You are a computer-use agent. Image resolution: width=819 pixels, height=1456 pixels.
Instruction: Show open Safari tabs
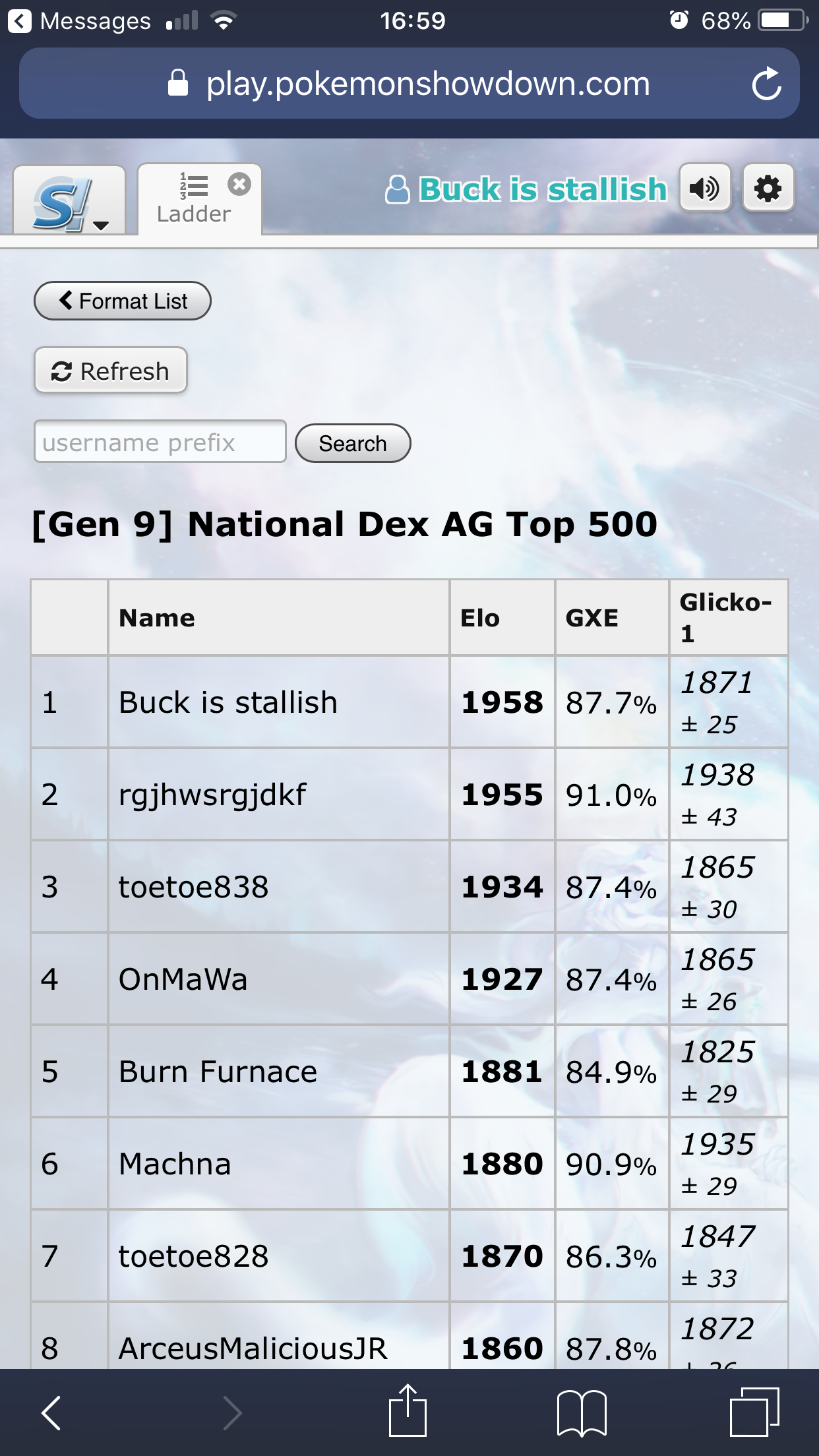[755, 1412]
